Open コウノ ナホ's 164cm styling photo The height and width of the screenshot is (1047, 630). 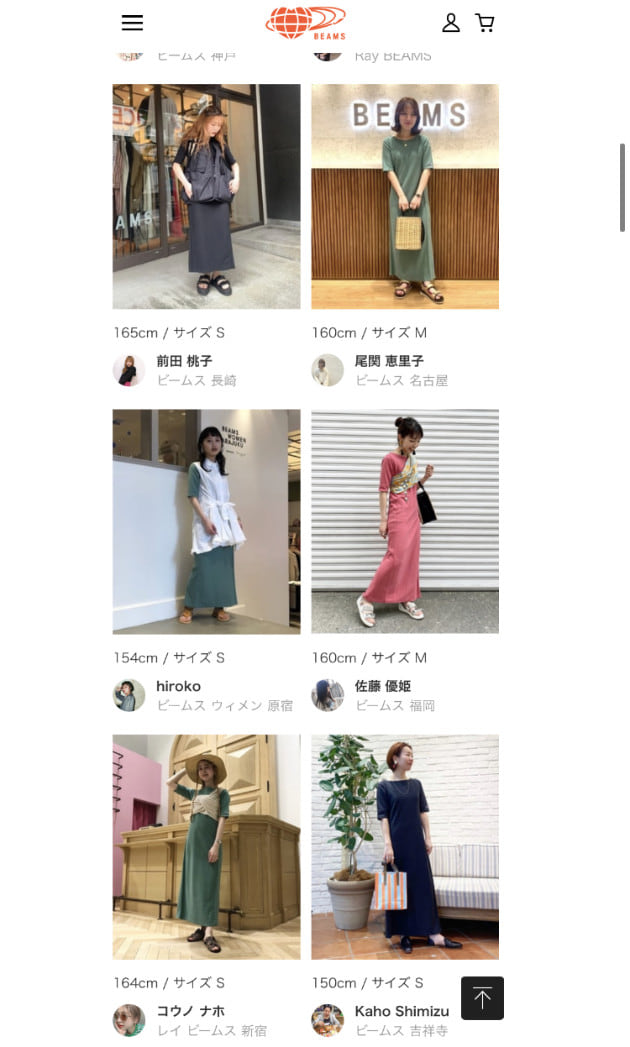pyautogui.click(x=206, y=847)
